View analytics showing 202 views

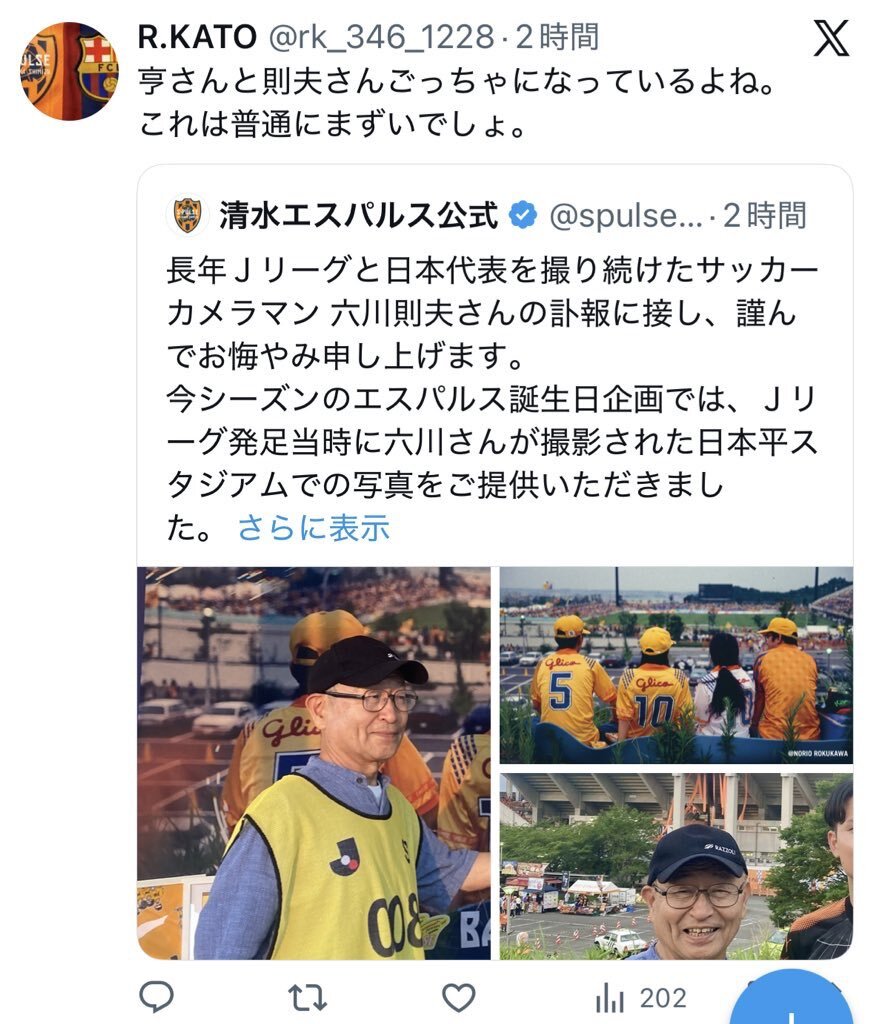tap(640, 997)
